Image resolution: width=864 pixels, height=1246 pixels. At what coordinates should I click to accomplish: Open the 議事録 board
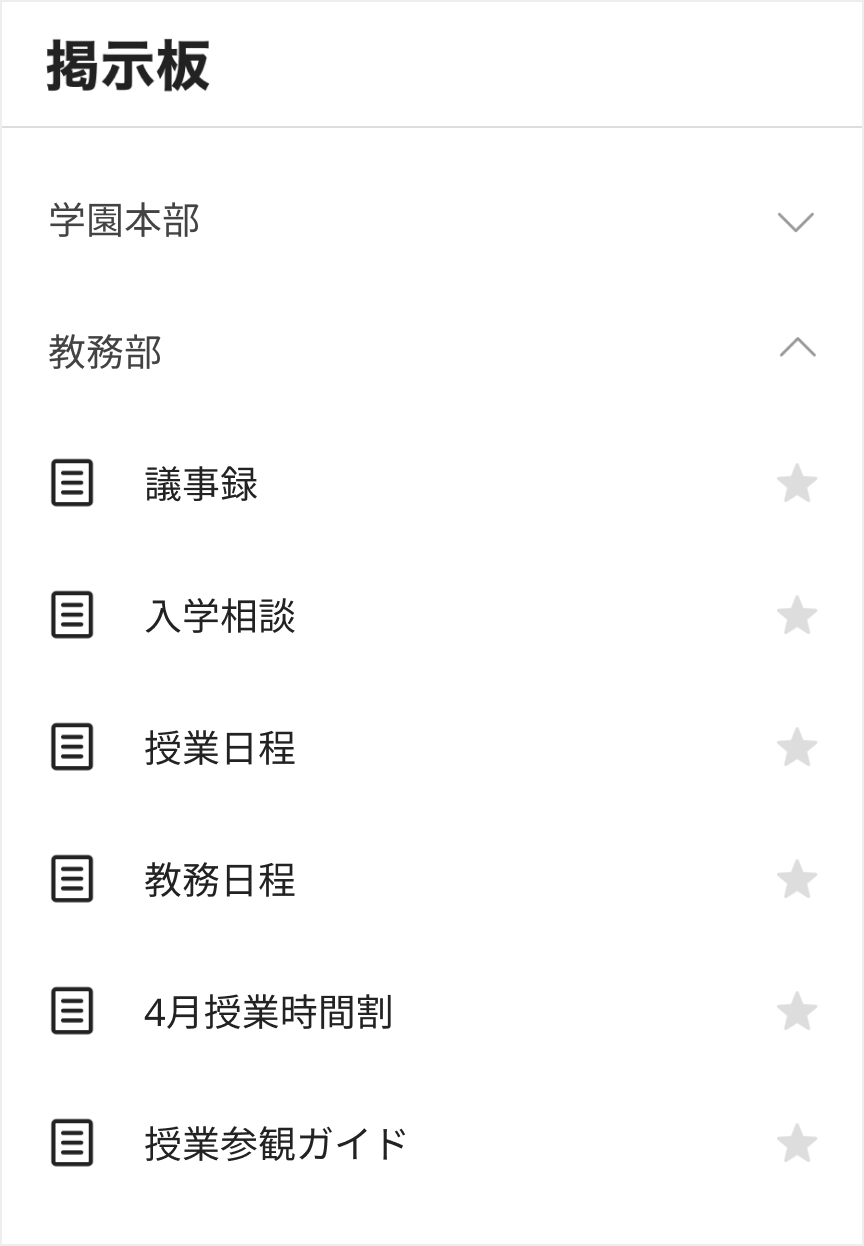pos(201,484)
